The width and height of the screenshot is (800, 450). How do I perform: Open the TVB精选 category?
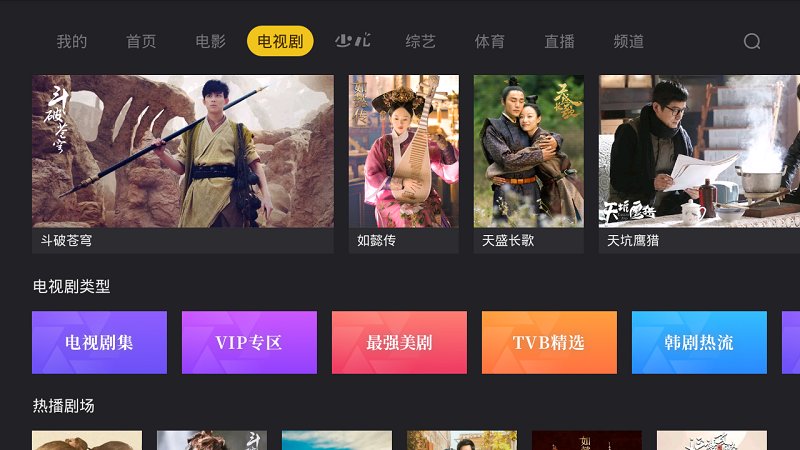pos(549,342)
